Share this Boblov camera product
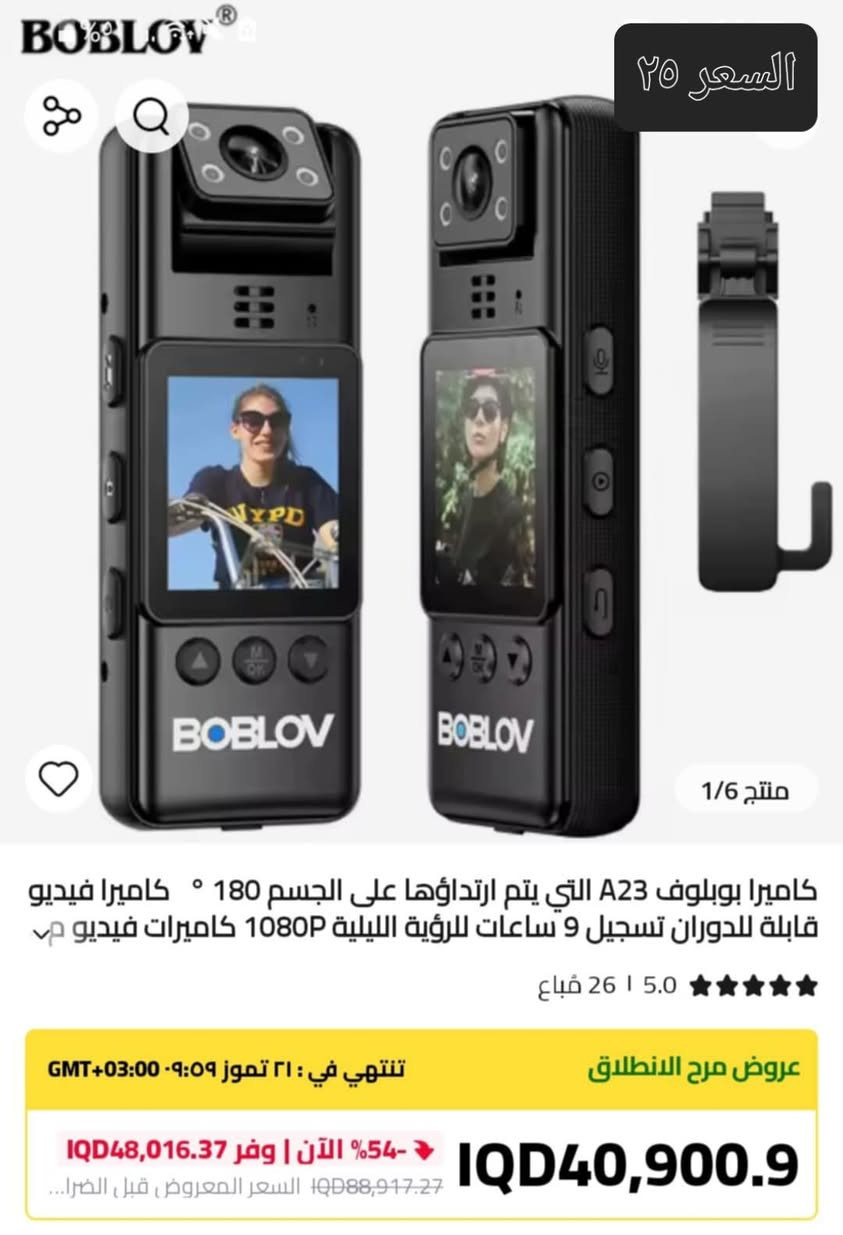Image resolution: width=843 pixels, height=1235 pixels. pos(61,116)
